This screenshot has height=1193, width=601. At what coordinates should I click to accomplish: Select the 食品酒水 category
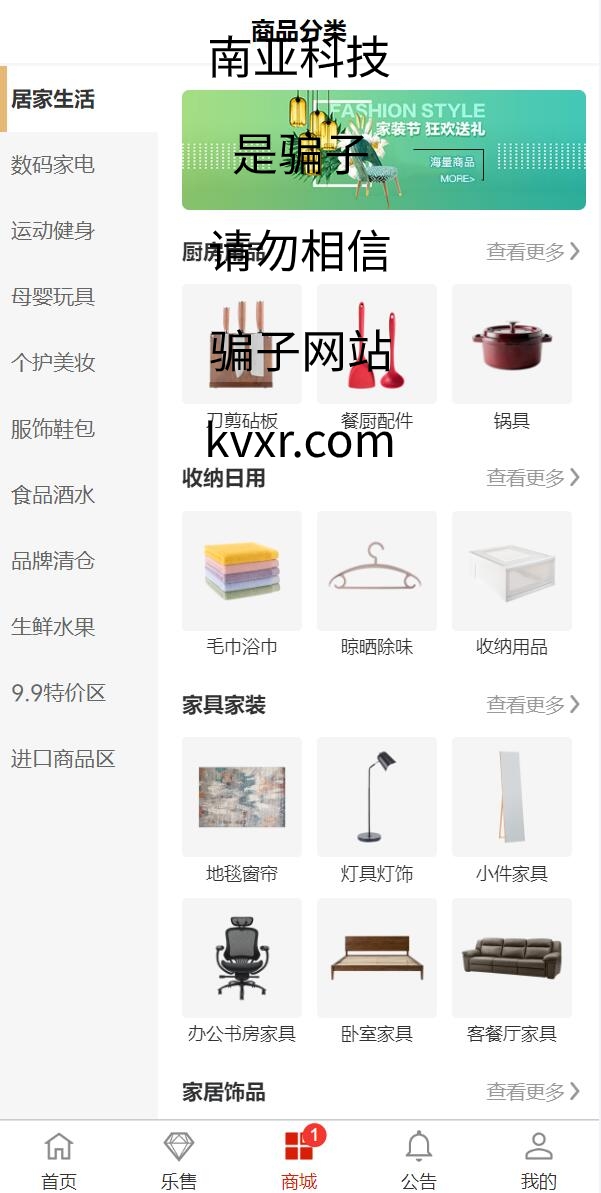point(53,495)
